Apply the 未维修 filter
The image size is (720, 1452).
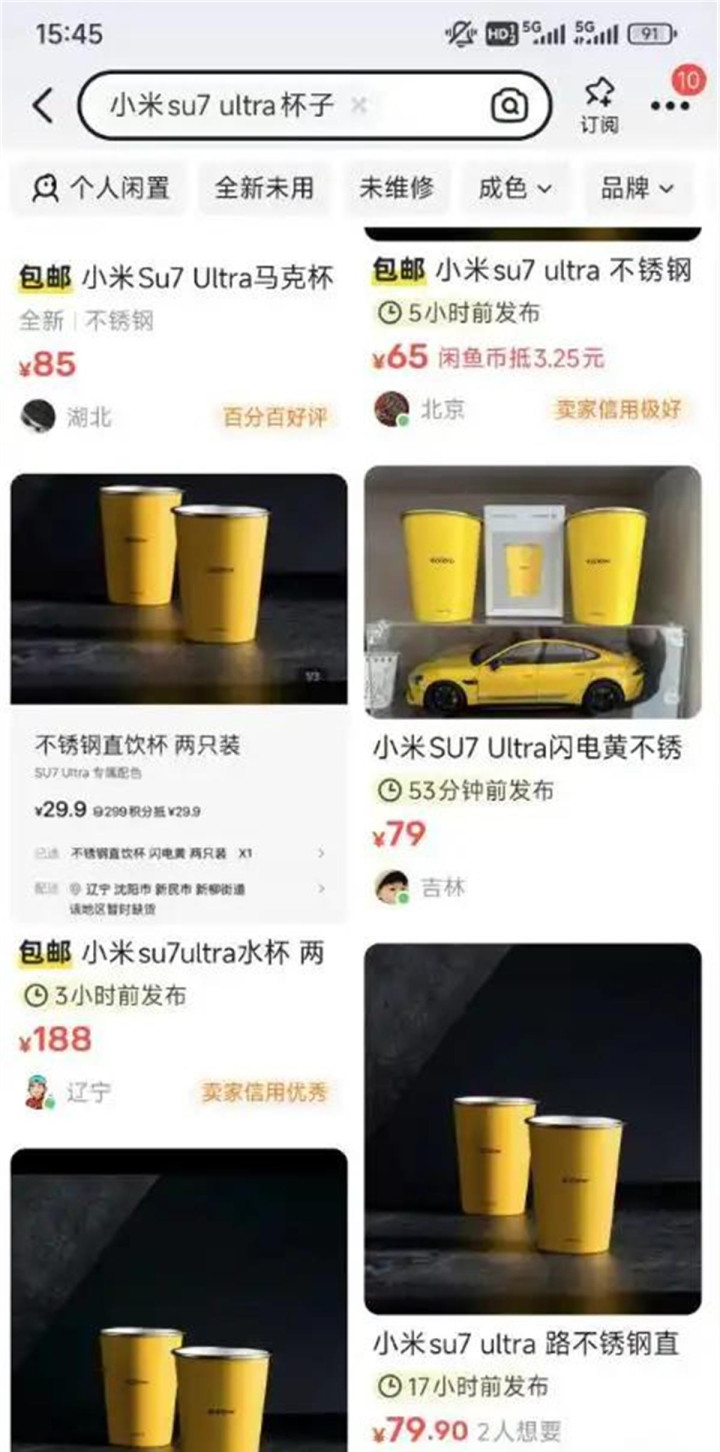click(397, 187)
